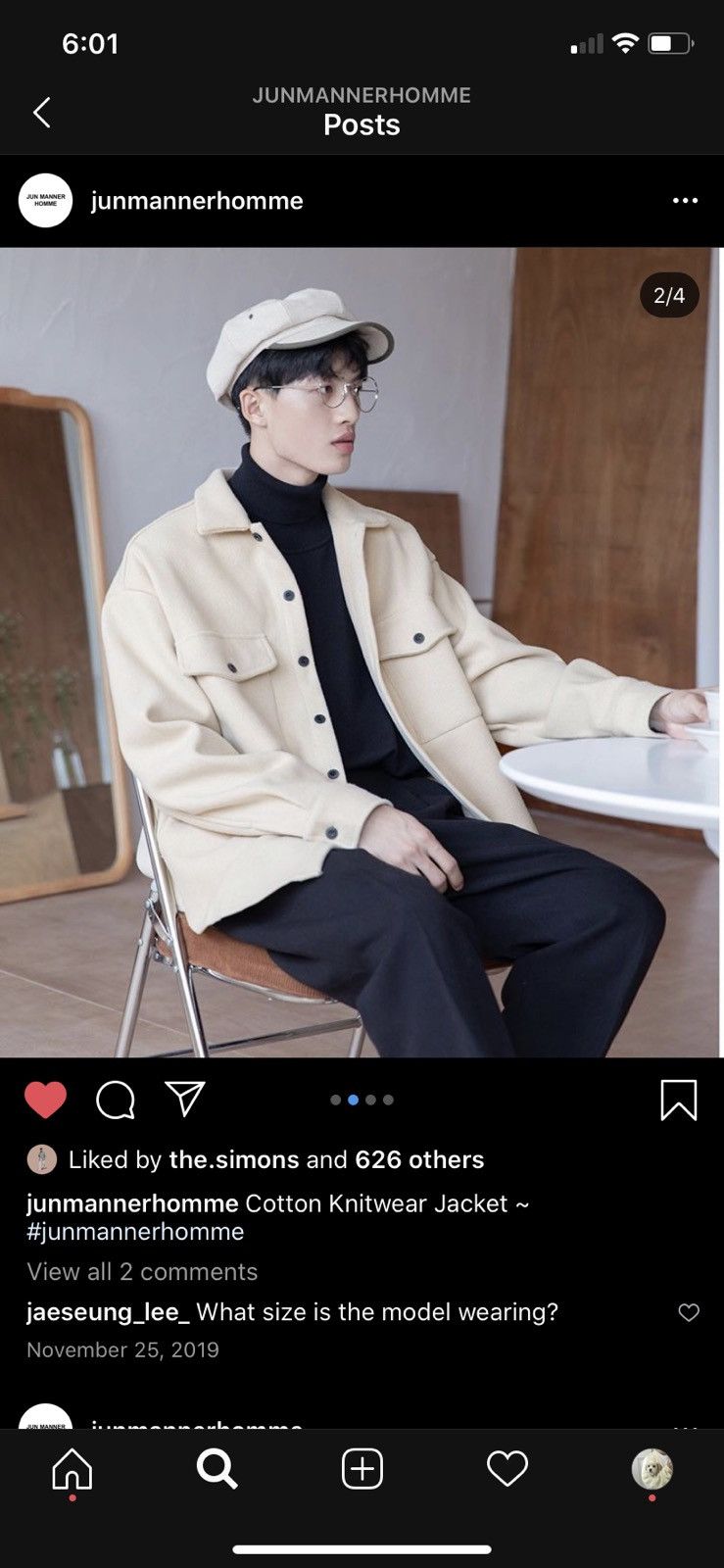Open the Search tab with the magnifier icon

[217, 1469]
